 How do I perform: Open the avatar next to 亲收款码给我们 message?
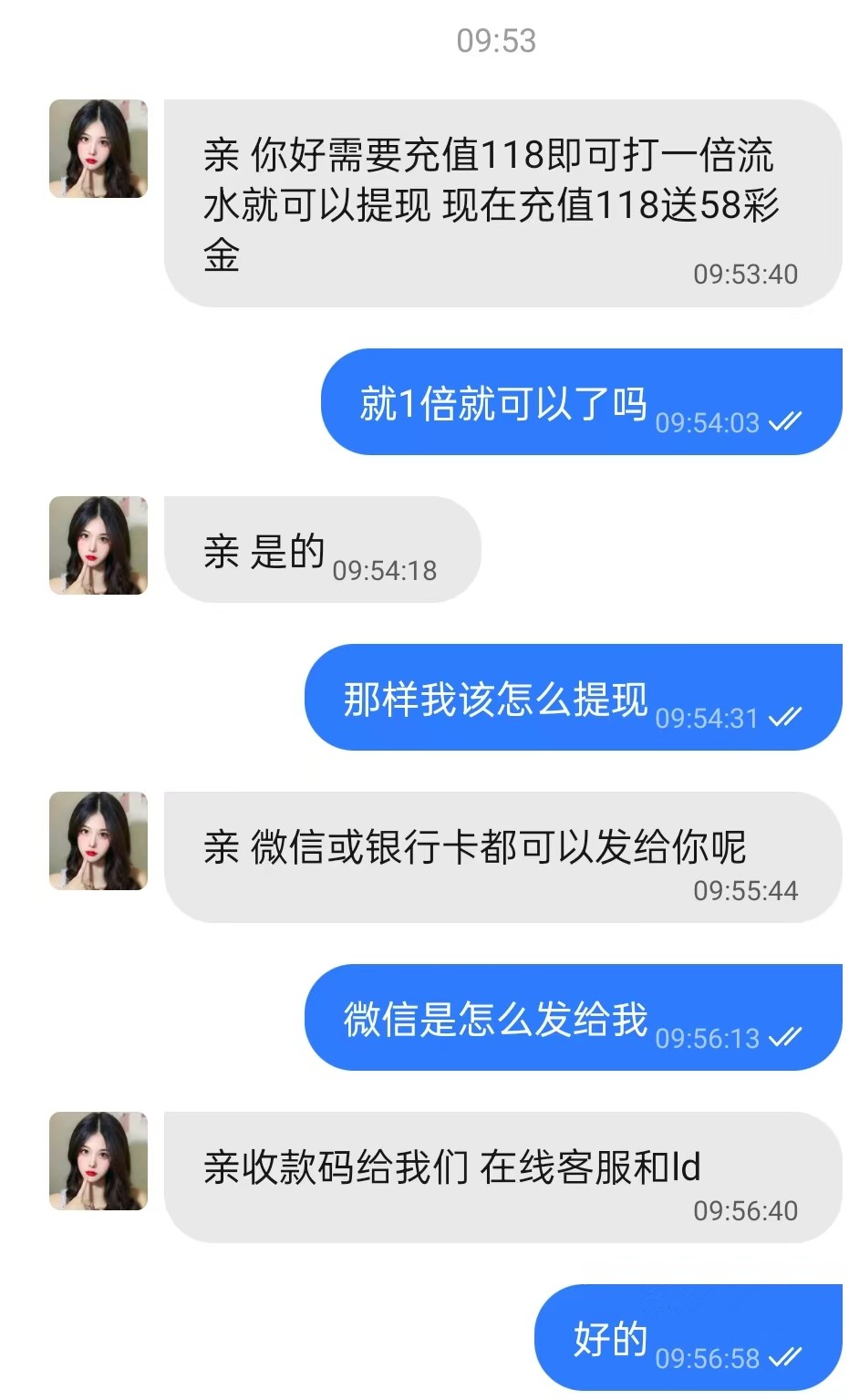pyautogui.click(x=98, y=1161)
